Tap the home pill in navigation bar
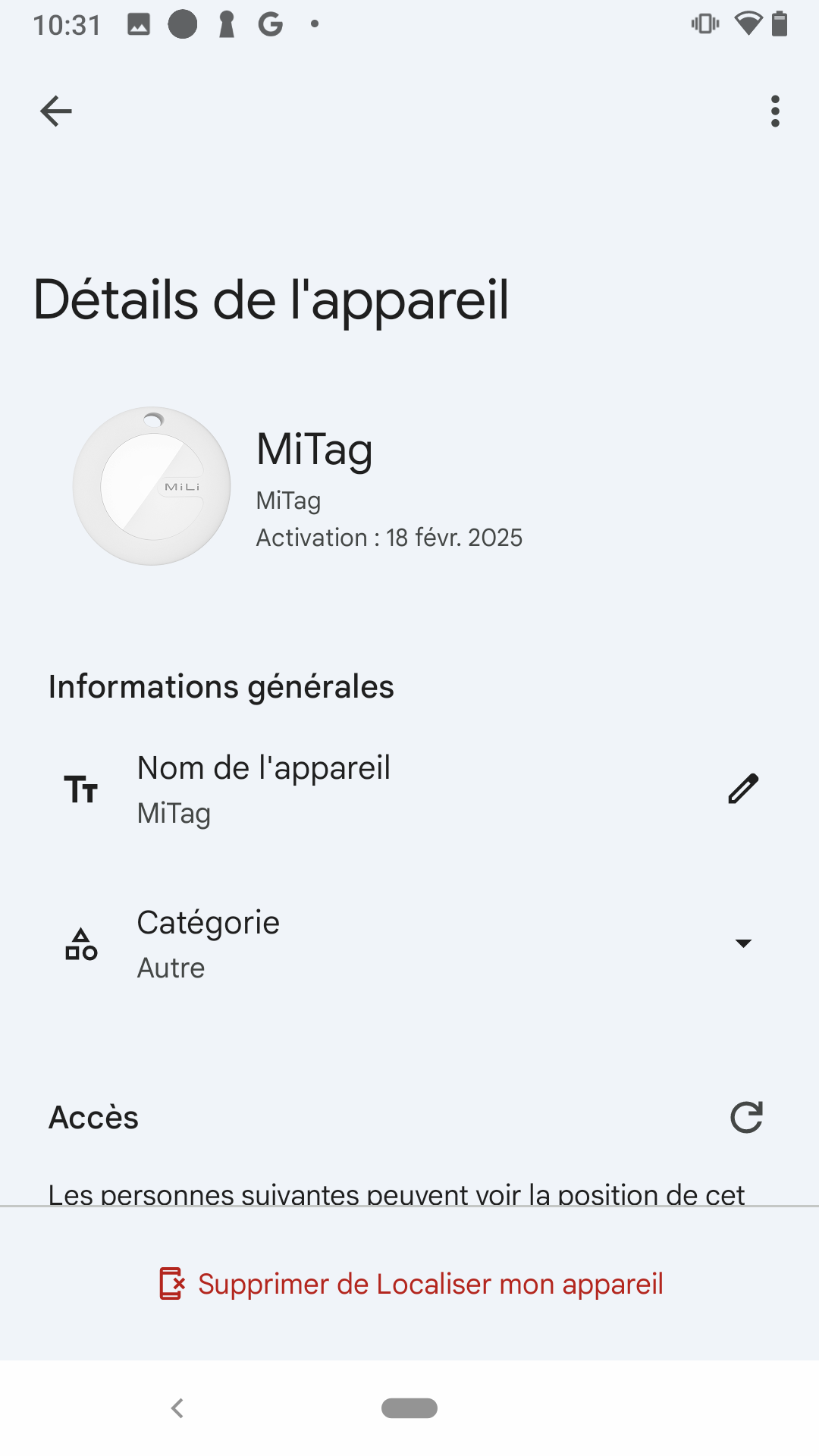 tap(409, 1408)
